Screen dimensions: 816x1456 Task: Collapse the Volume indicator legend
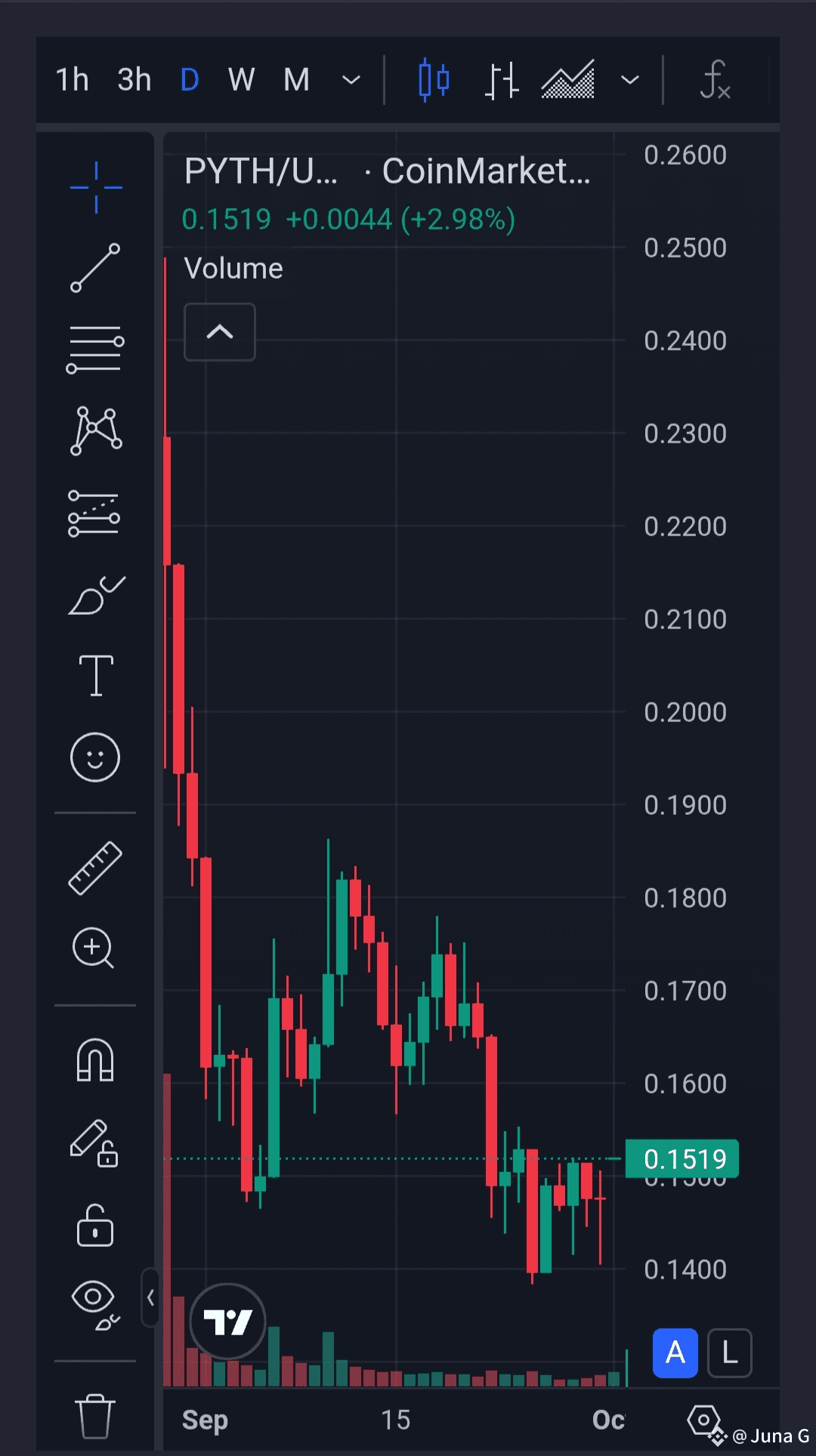click(x=220, y=332)
